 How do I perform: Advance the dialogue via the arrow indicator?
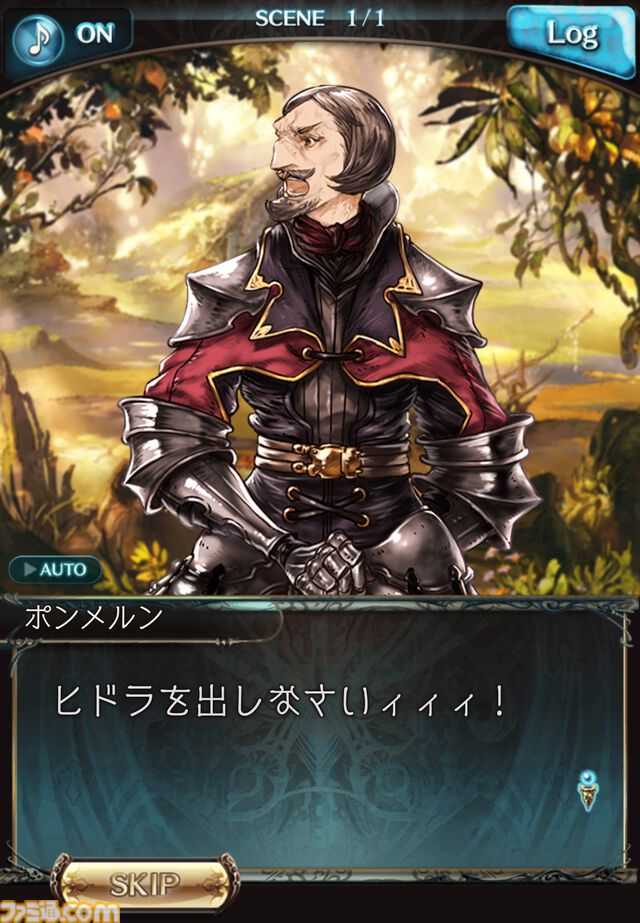click(x=592, y=791)
